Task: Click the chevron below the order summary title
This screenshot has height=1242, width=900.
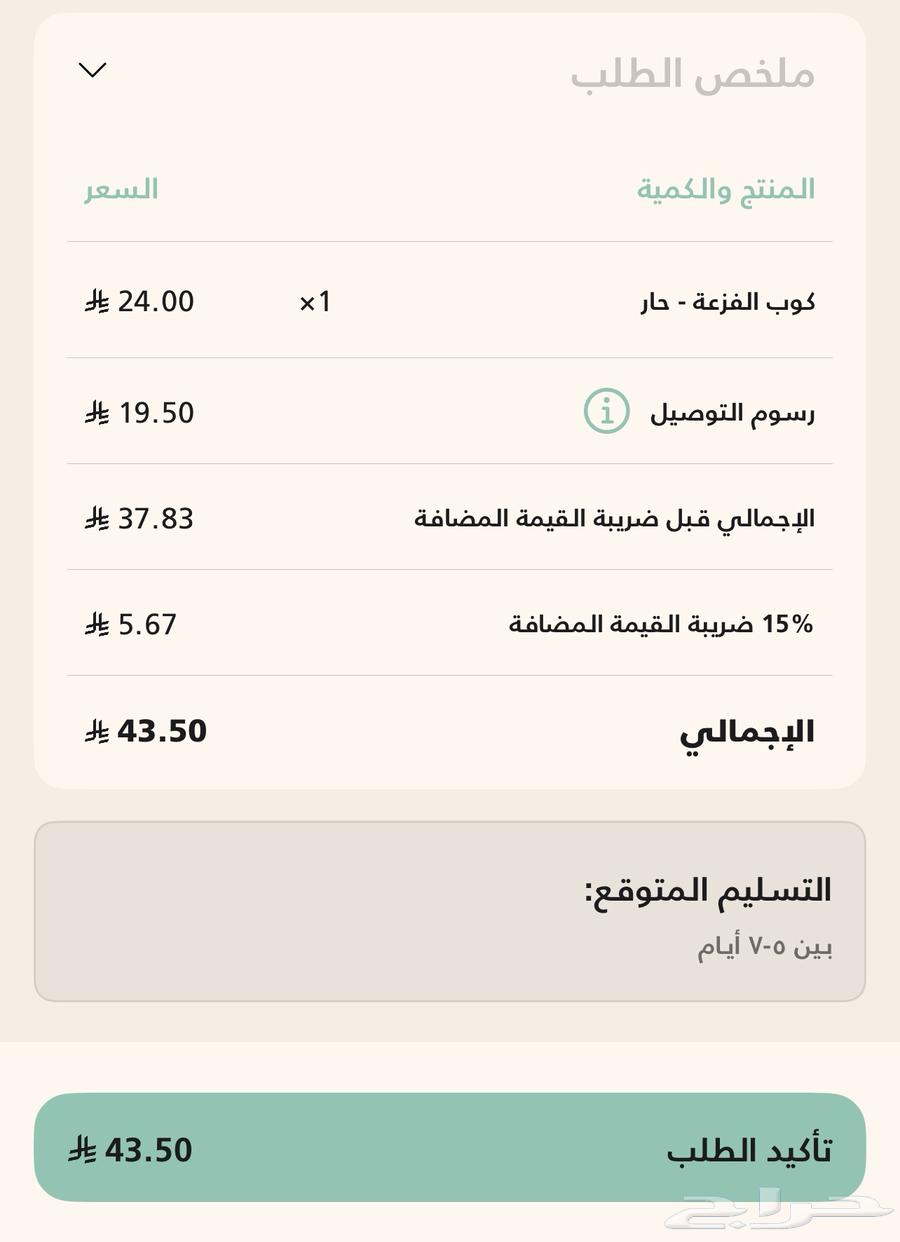Action: tap(92, 70)
